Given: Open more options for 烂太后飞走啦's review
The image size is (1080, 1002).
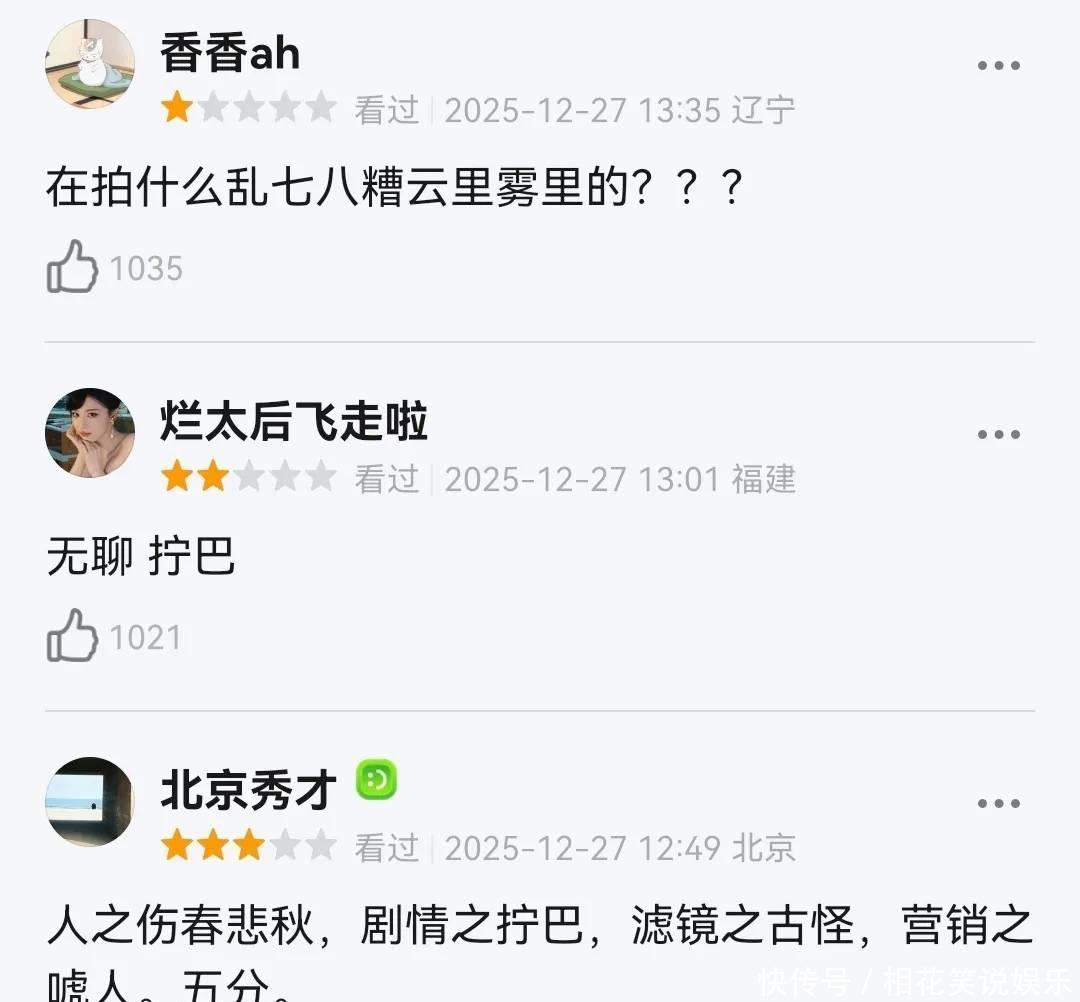Looking at the screenshot, I should (997, 435).
